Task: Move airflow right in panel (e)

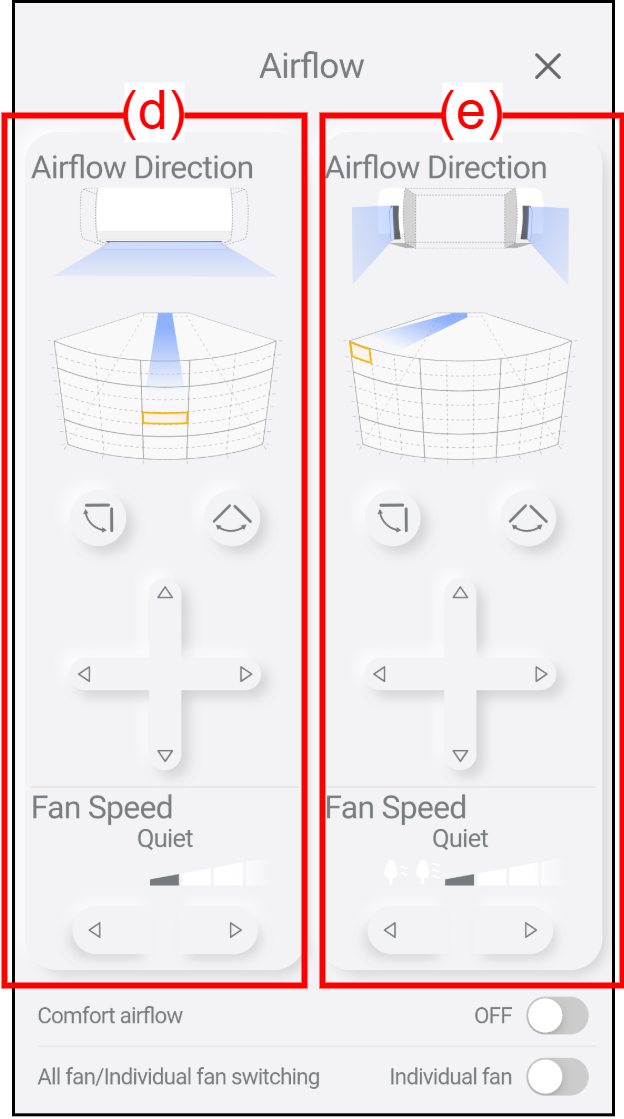Action: coord(541,674)
